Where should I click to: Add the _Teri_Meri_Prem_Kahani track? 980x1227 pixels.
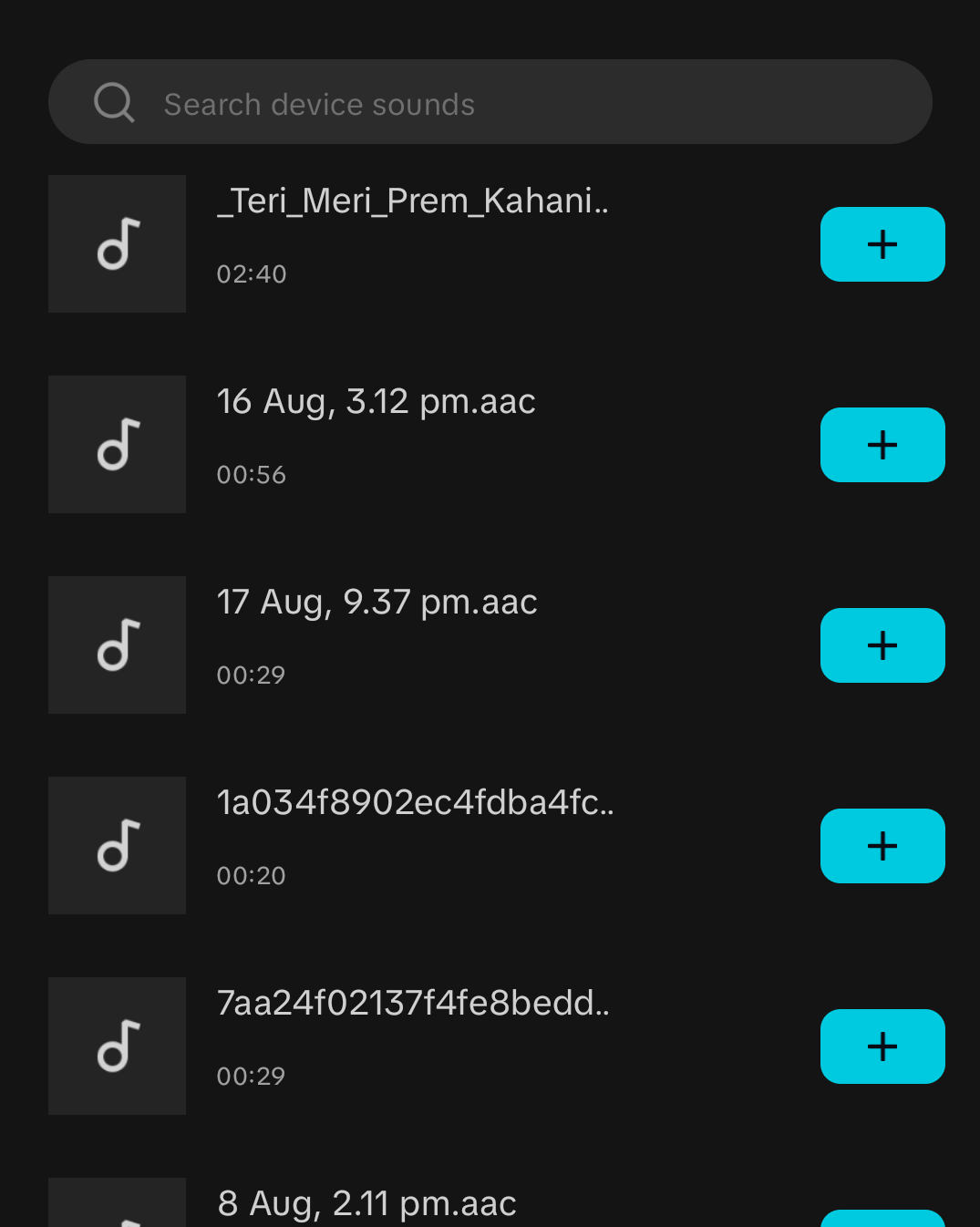[x=882, y=244]
